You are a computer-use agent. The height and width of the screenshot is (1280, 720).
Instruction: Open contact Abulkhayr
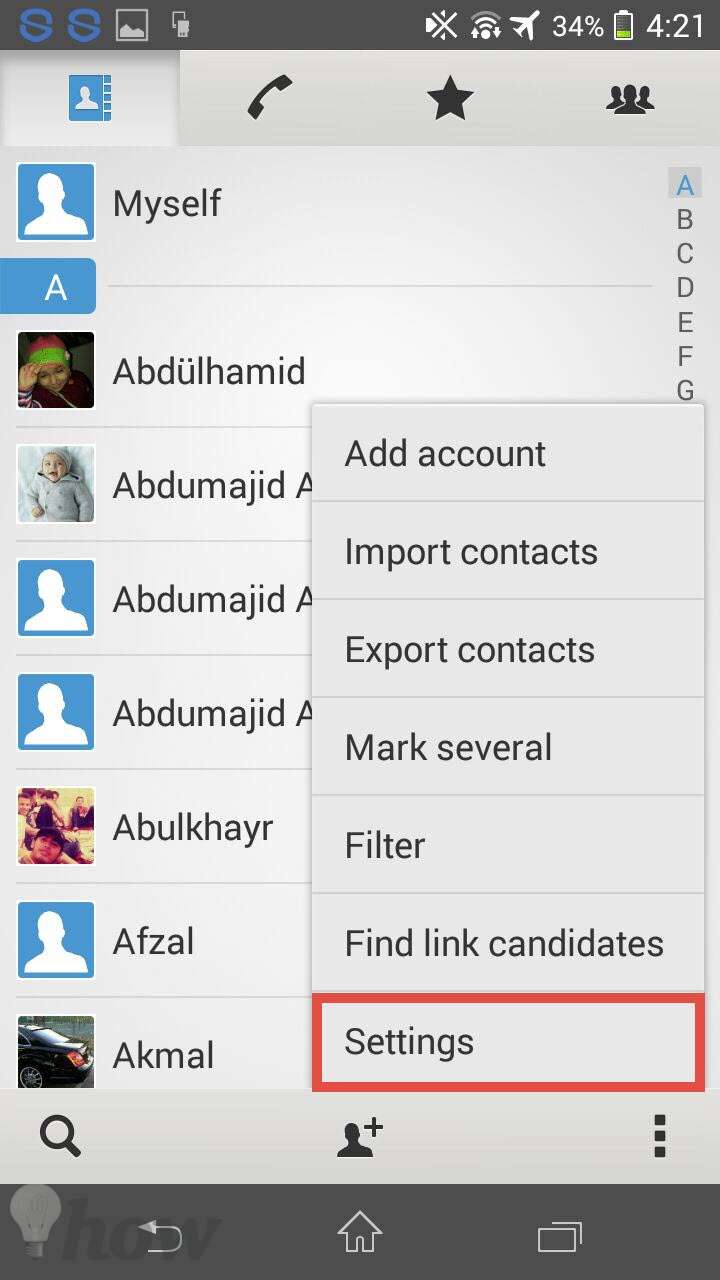(160, 827)
